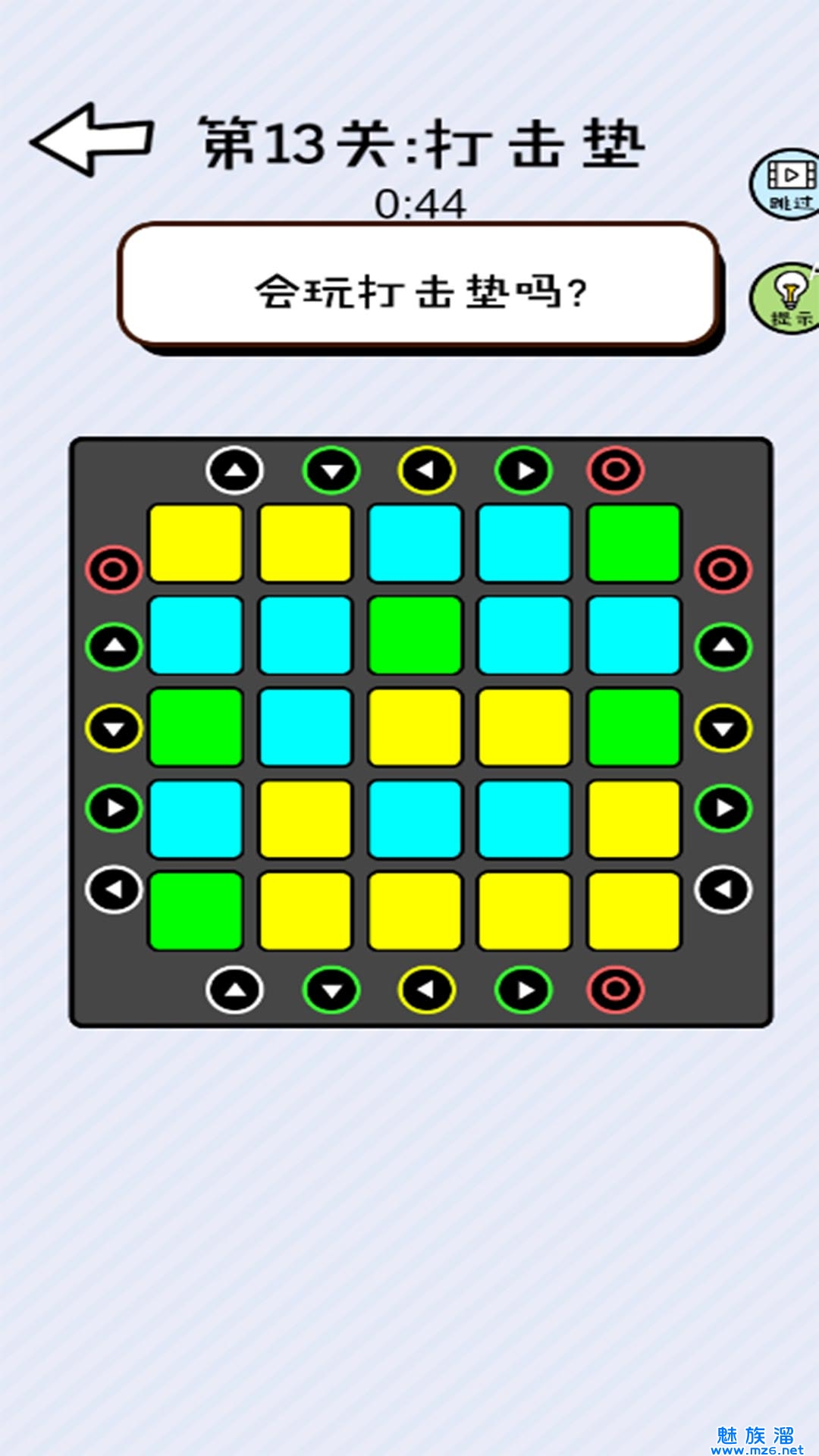Tap white-ringed left arrow left of grid

coord(114,889)
